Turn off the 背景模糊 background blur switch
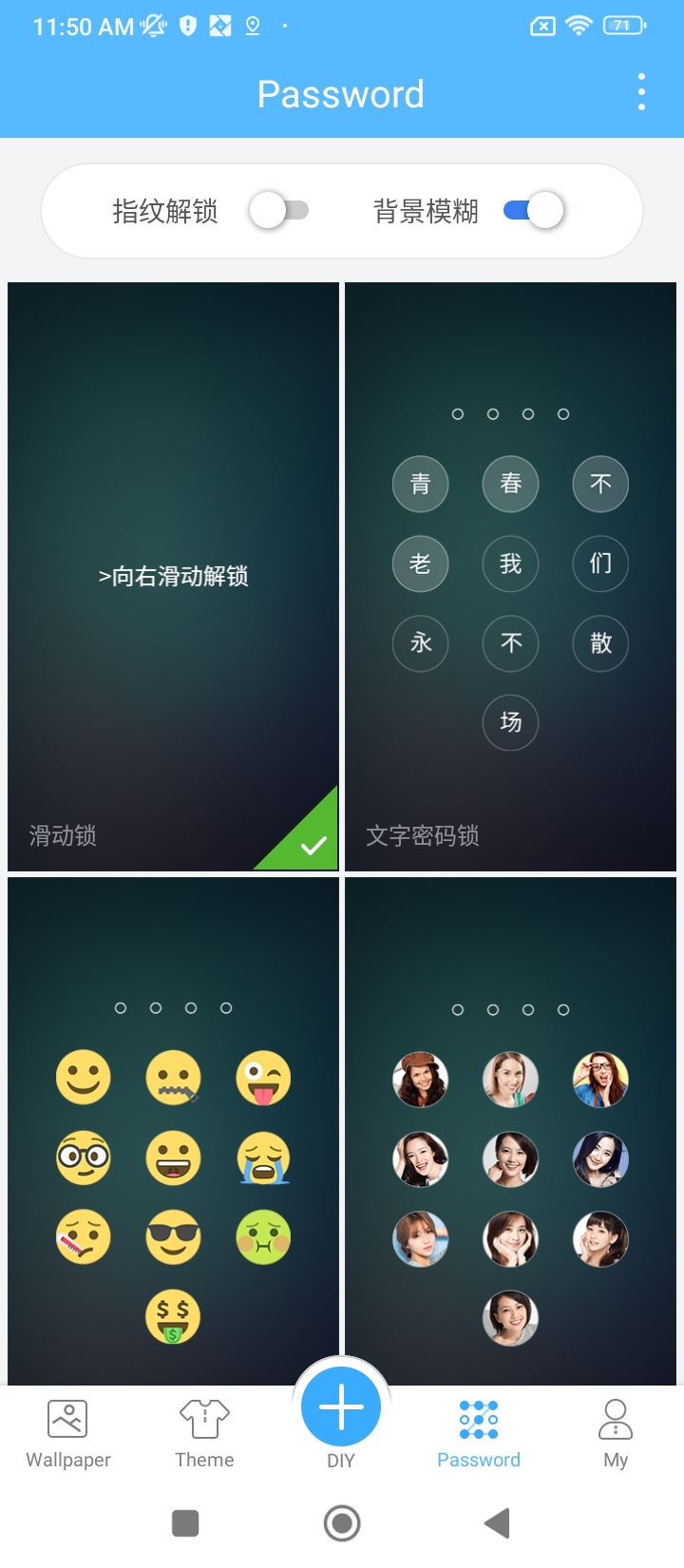Screen dimensions: 684x1568 coord(534,210)
